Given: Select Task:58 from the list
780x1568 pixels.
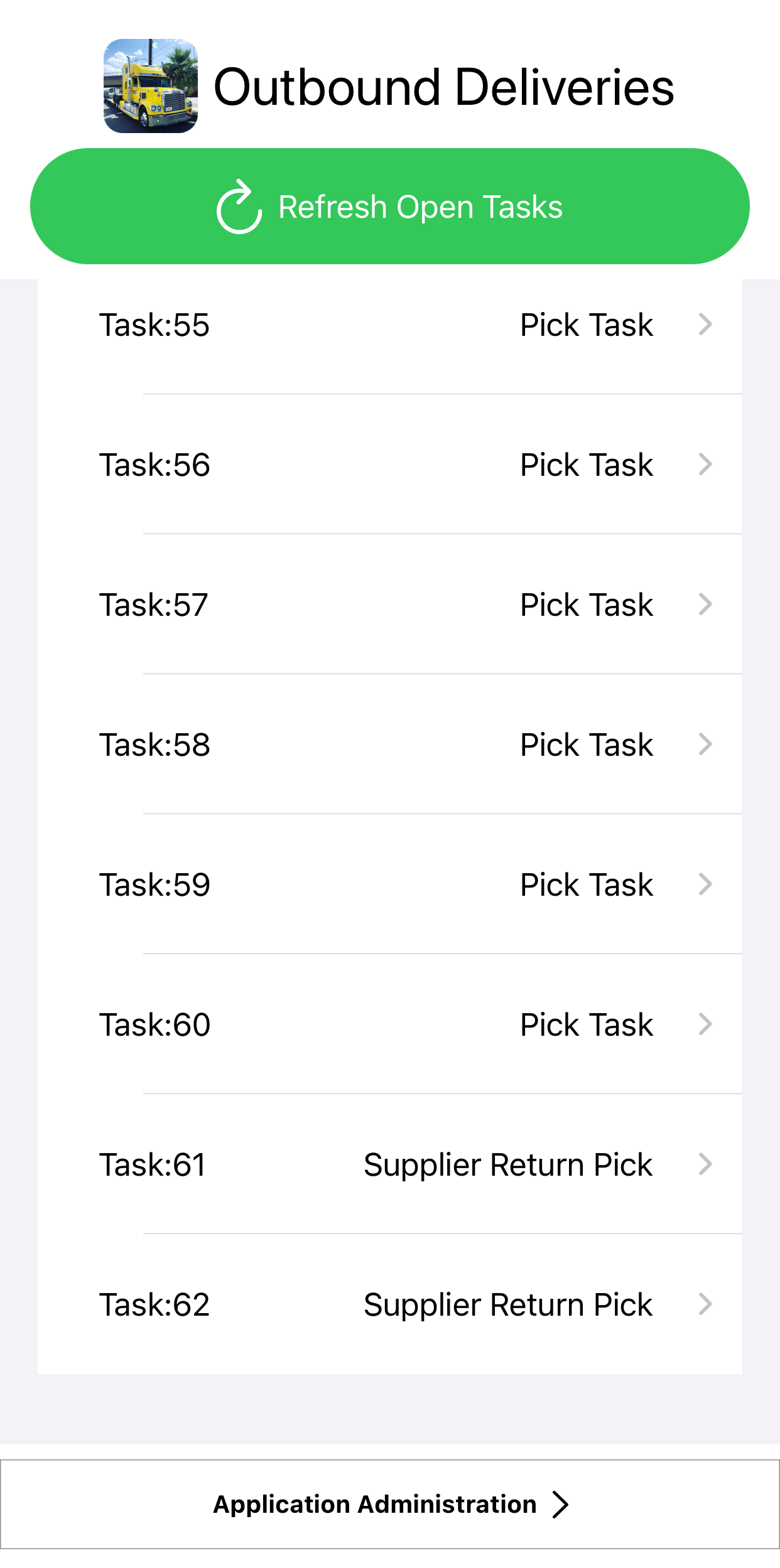Looking at the screenshot, I should pos(389,745).
